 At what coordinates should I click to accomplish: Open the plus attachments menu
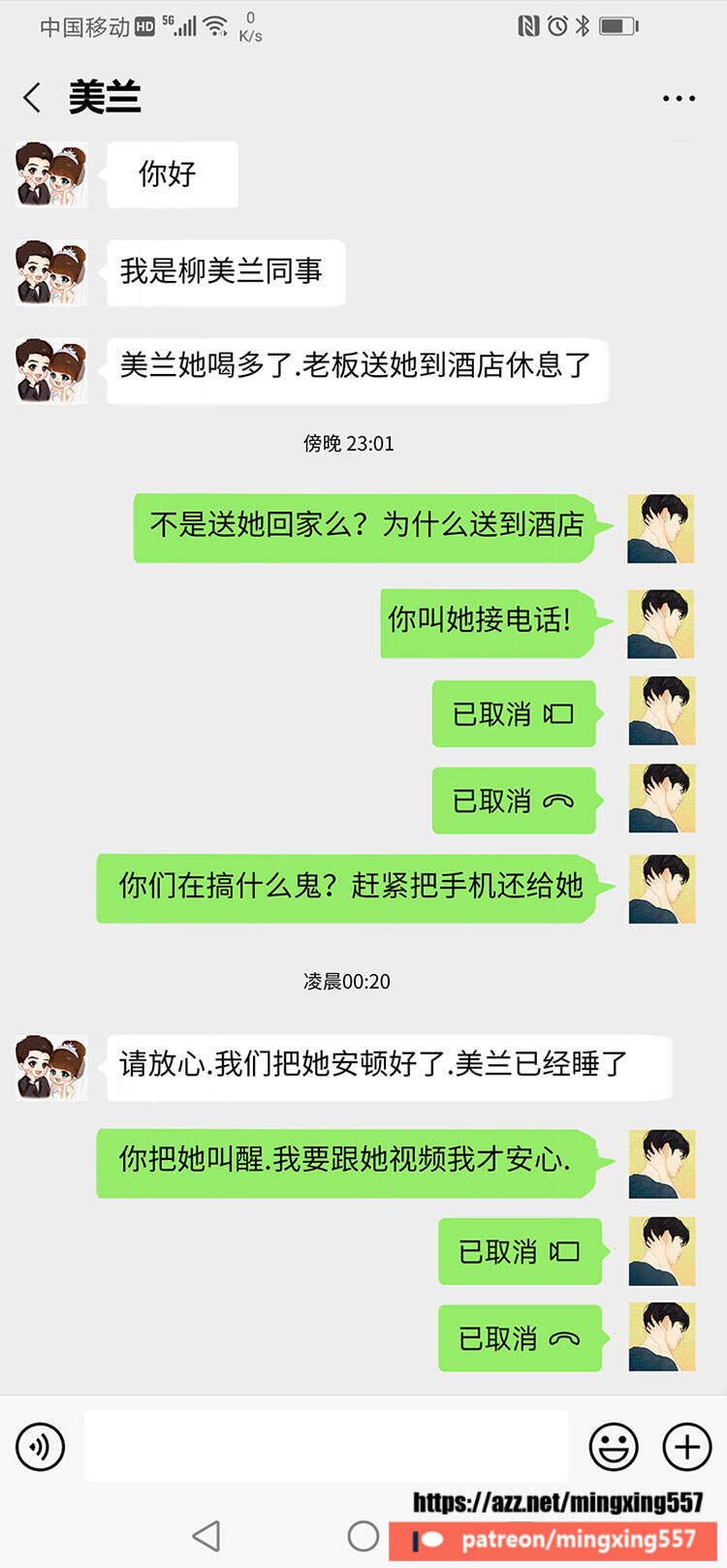pos(687,1447)
